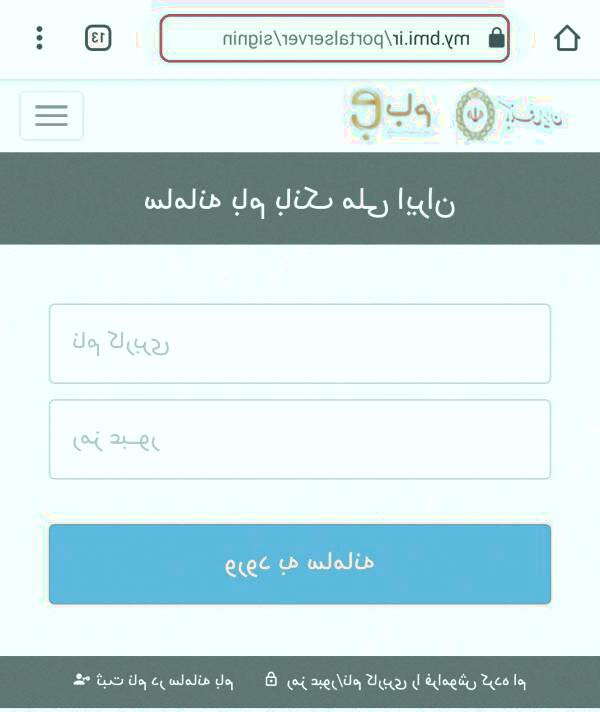The width and height of the screenshot is (600, 712).
Task: Select the password input field
Action: (x=300, y=440)
